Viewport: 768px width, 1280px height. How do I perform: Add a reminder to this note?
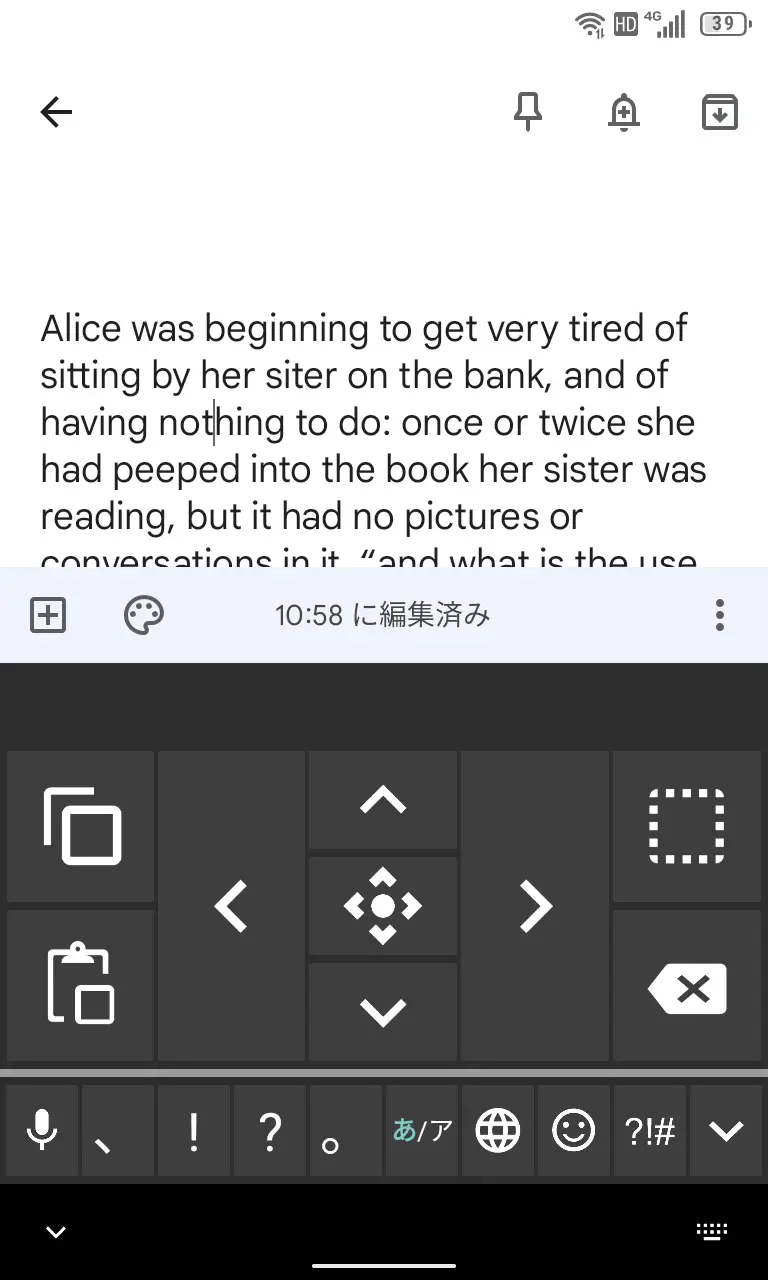pyautogui.click(x=623, y=112)
